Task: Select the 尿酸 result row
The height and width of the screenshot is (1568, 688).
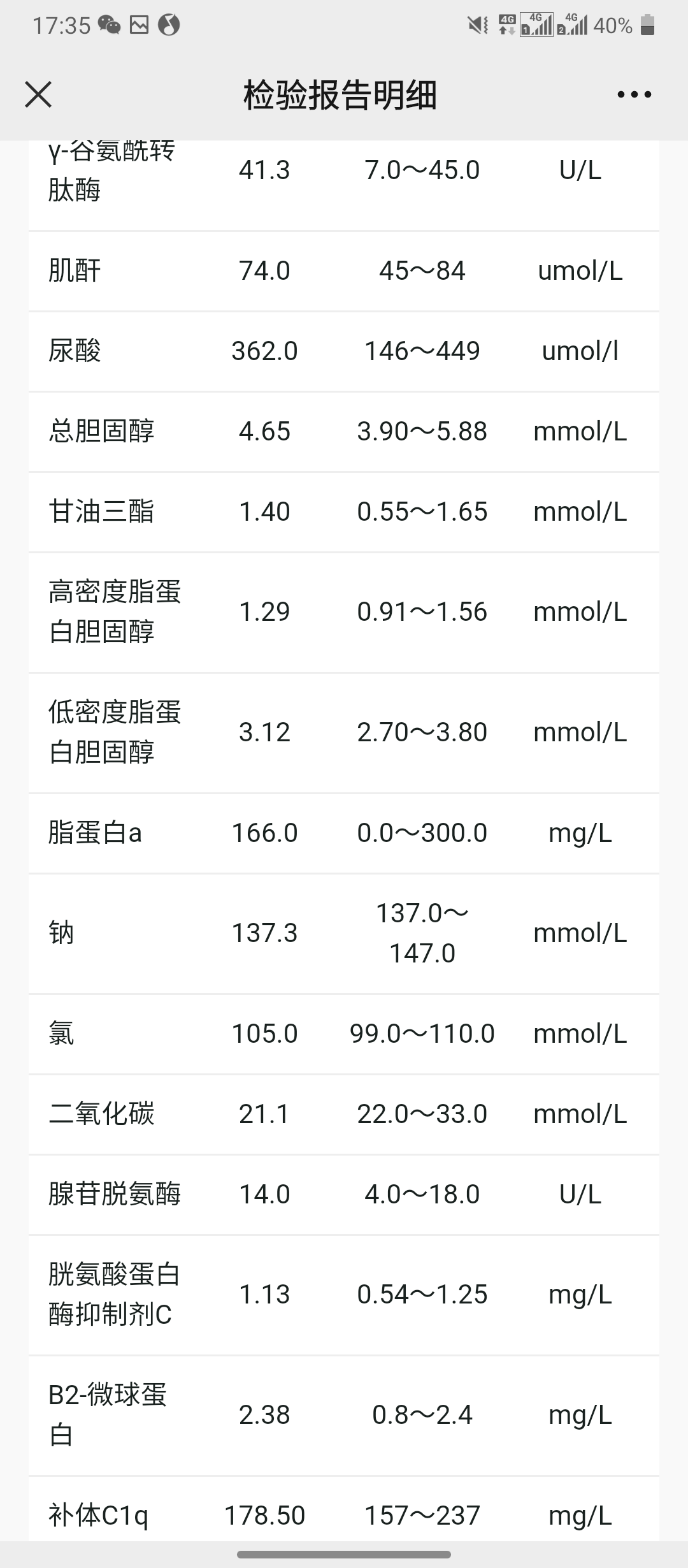Action: coord(344,351)
